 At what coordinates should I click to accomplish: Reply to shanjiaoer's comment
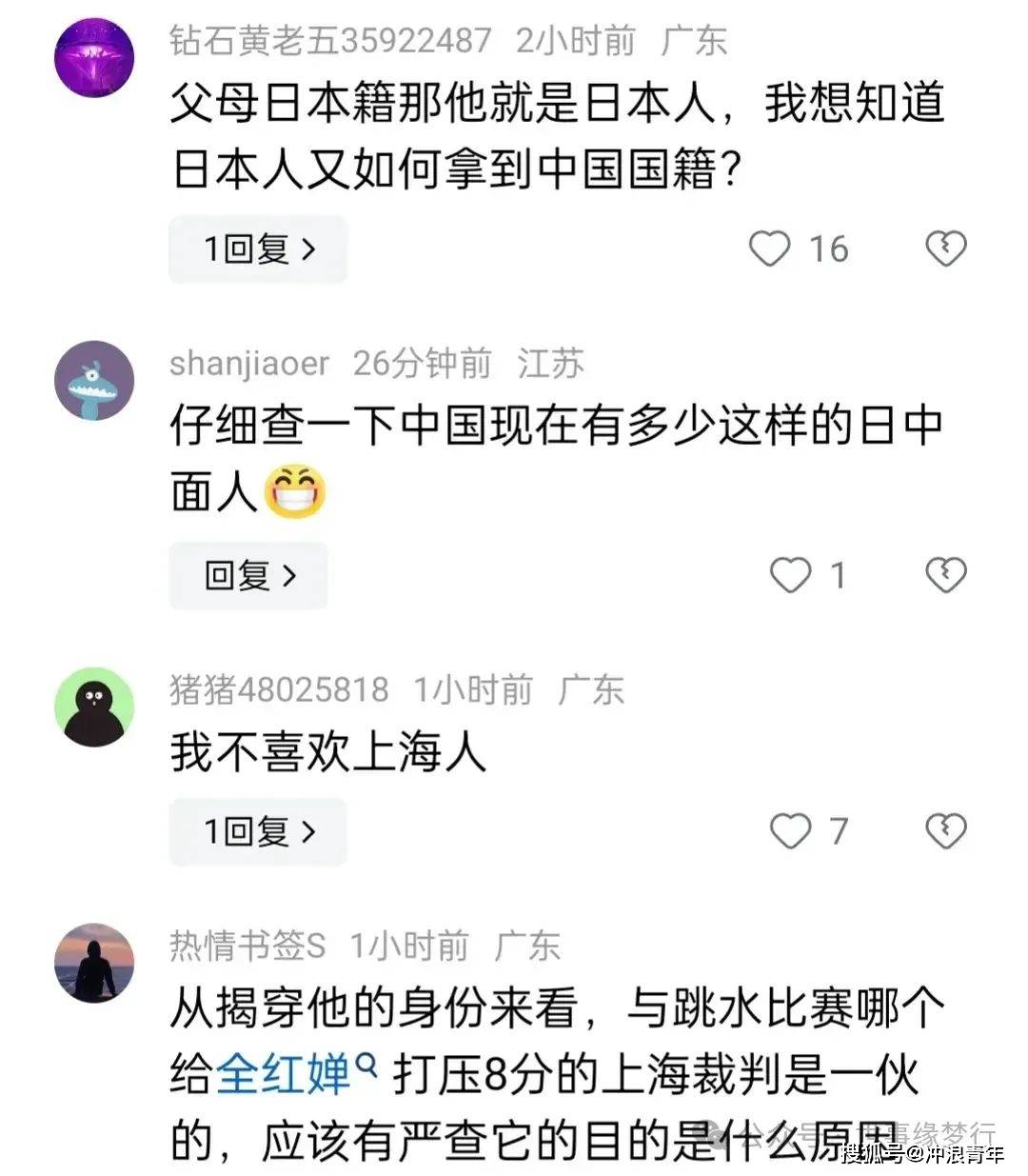[248, 576]
